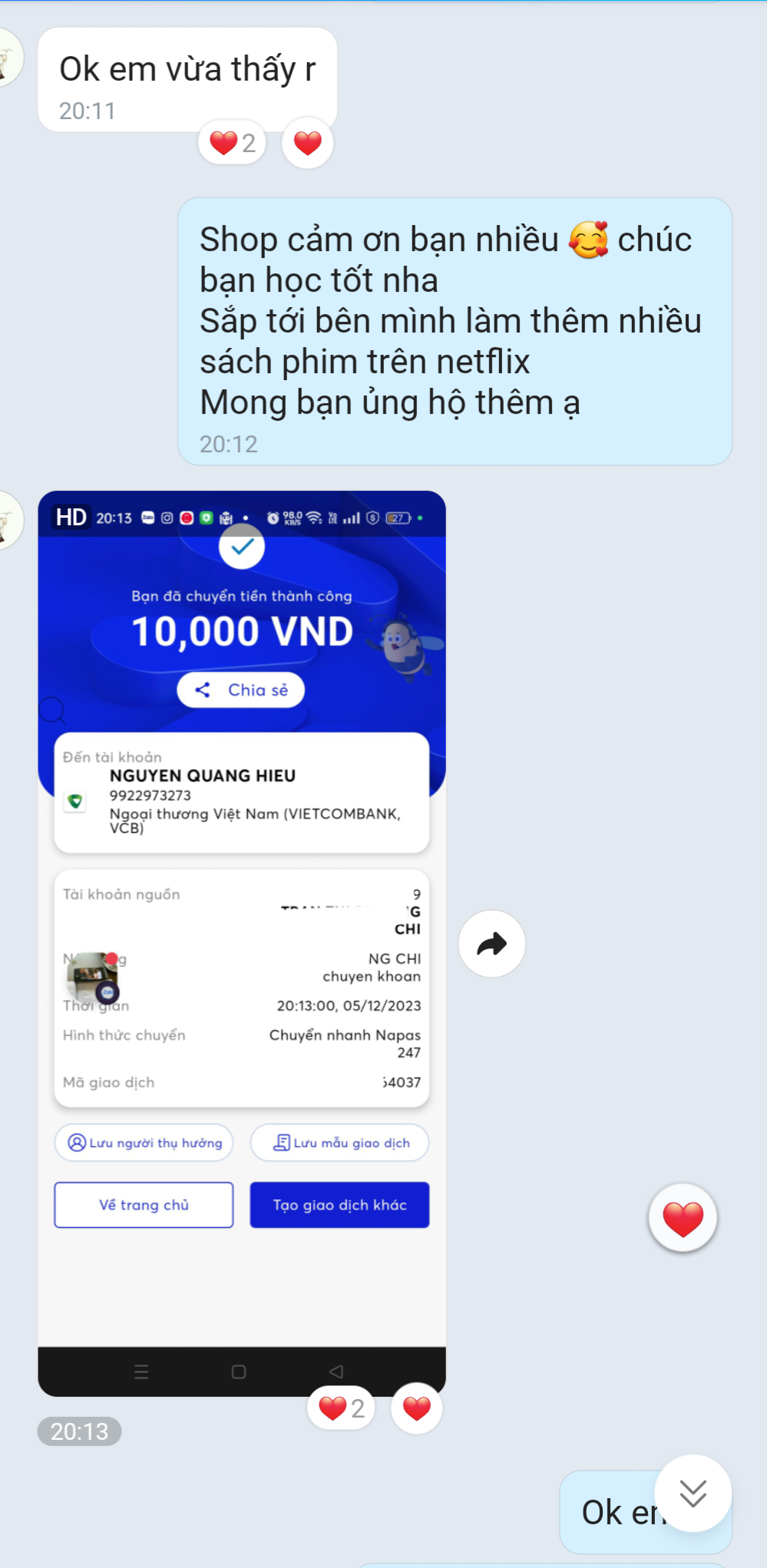The image size is (767, 1568).
Task: View the 2 heart reactions under the screenshot
Action: (x=341, y=1408)
